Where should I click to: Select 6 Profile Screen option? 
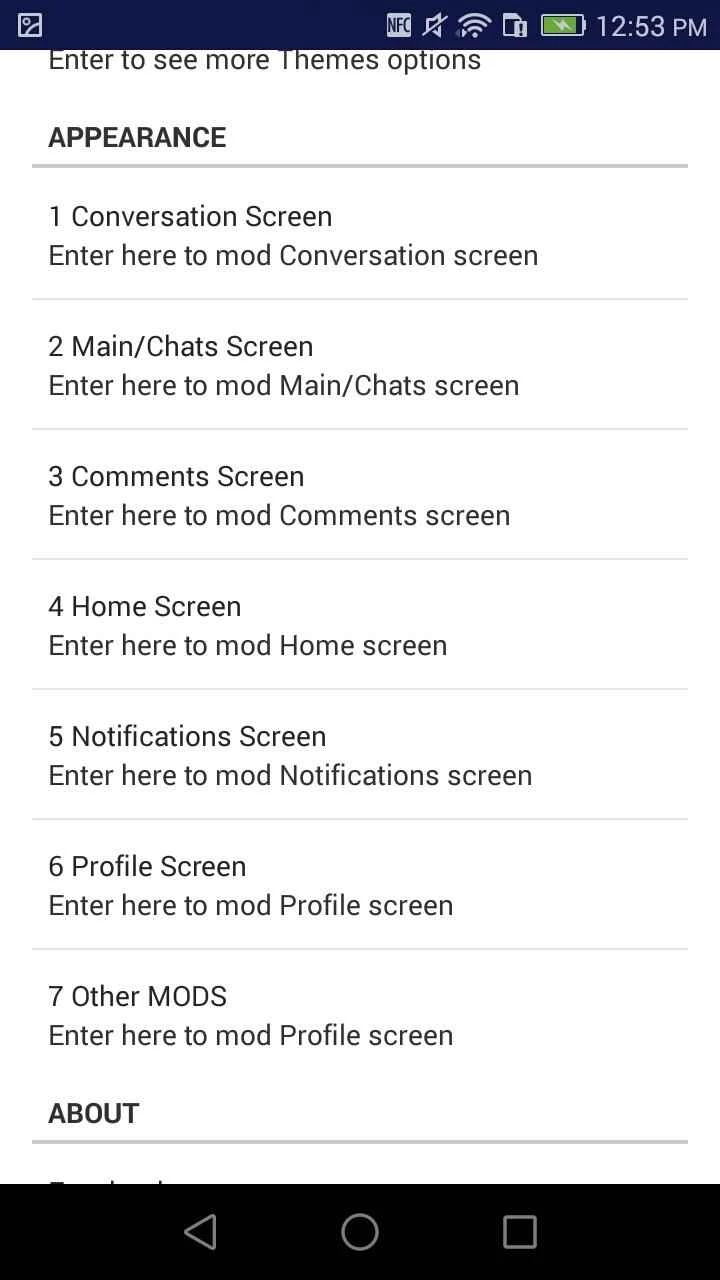360,885
